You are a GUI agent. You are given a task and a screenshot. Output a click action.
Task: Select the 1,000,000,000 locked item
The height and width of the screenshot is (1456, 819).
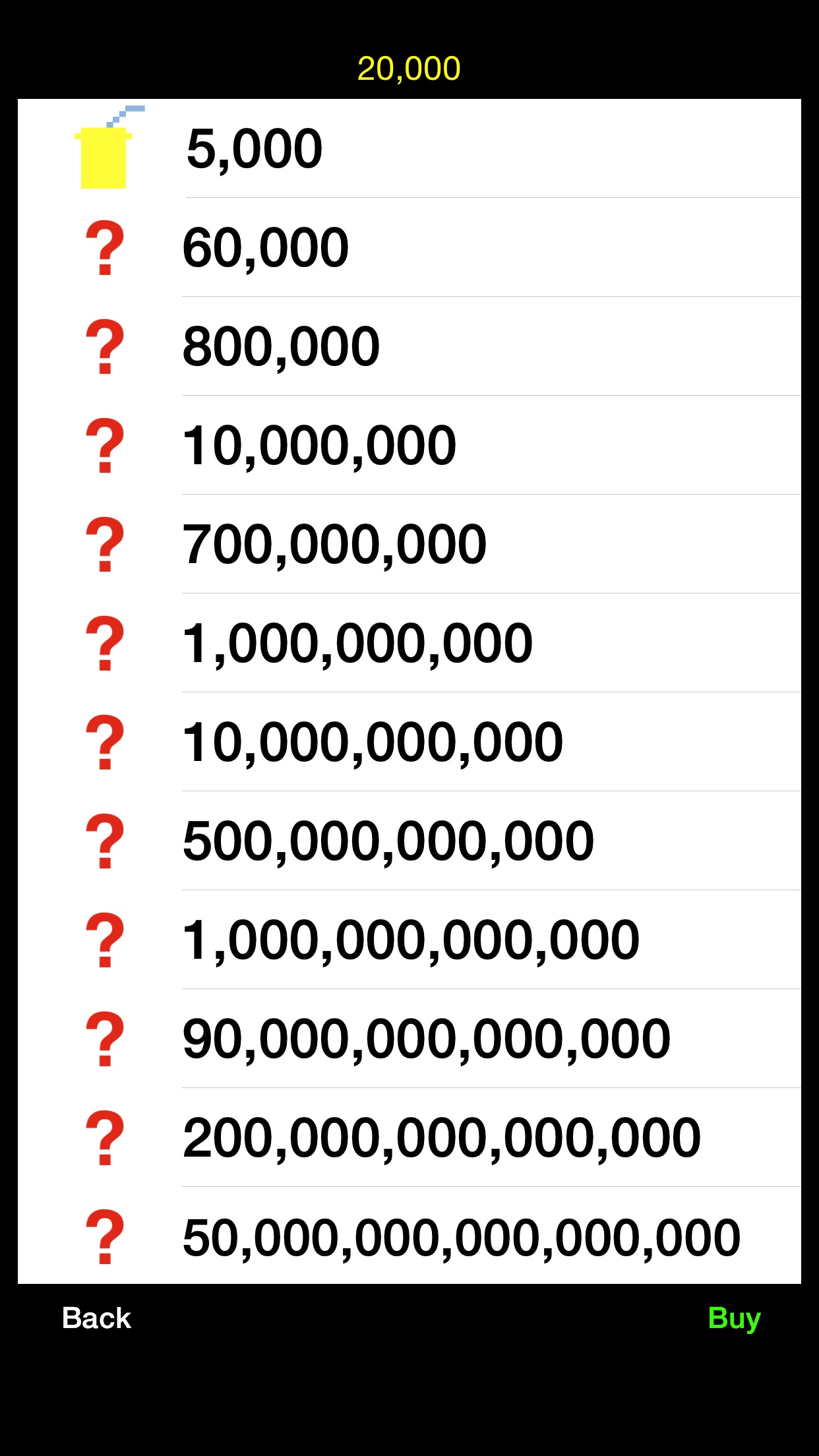click(409, 643)
